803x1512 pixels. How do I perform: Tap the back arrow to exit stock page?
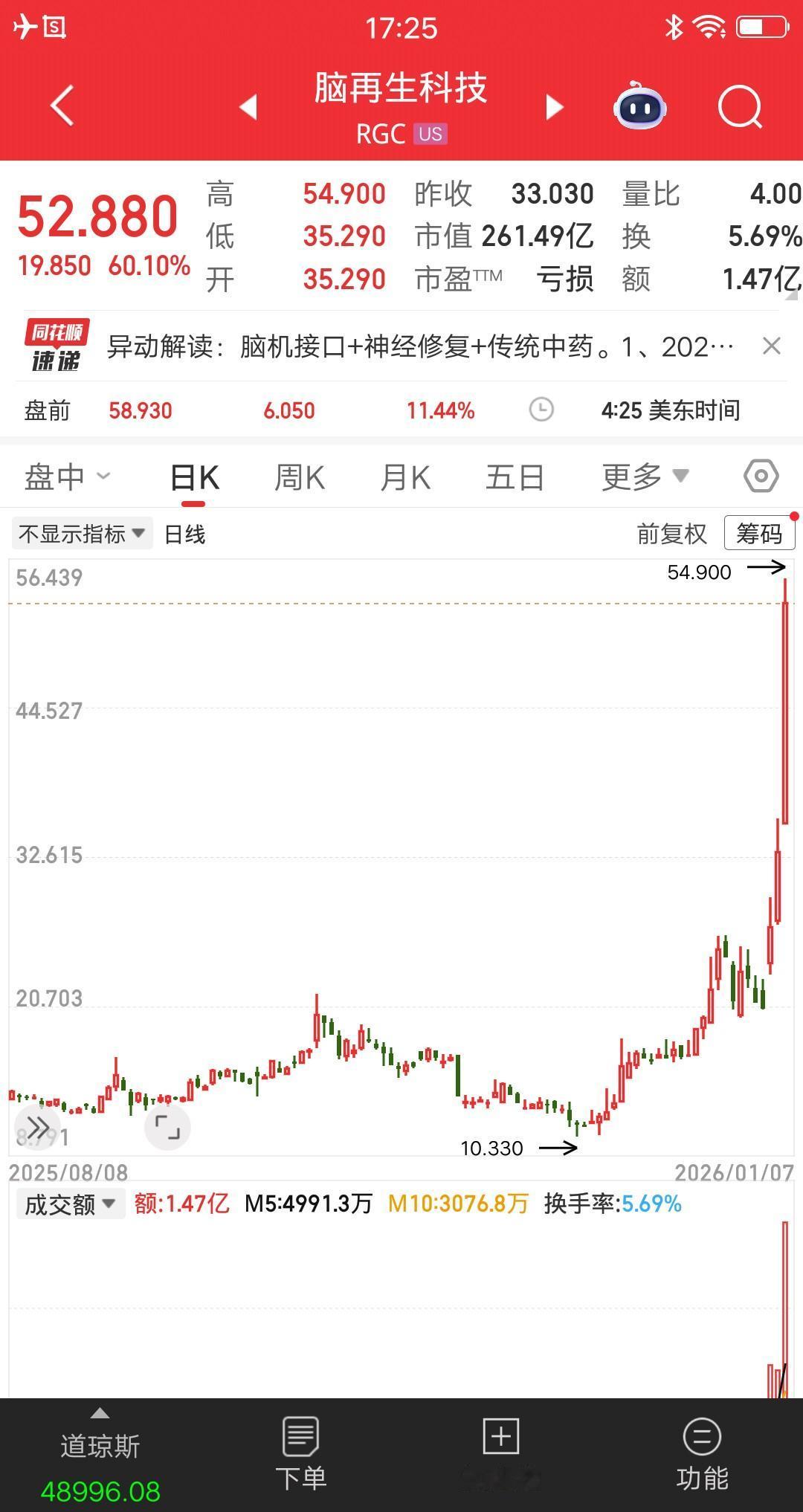(x=62, y=107)
